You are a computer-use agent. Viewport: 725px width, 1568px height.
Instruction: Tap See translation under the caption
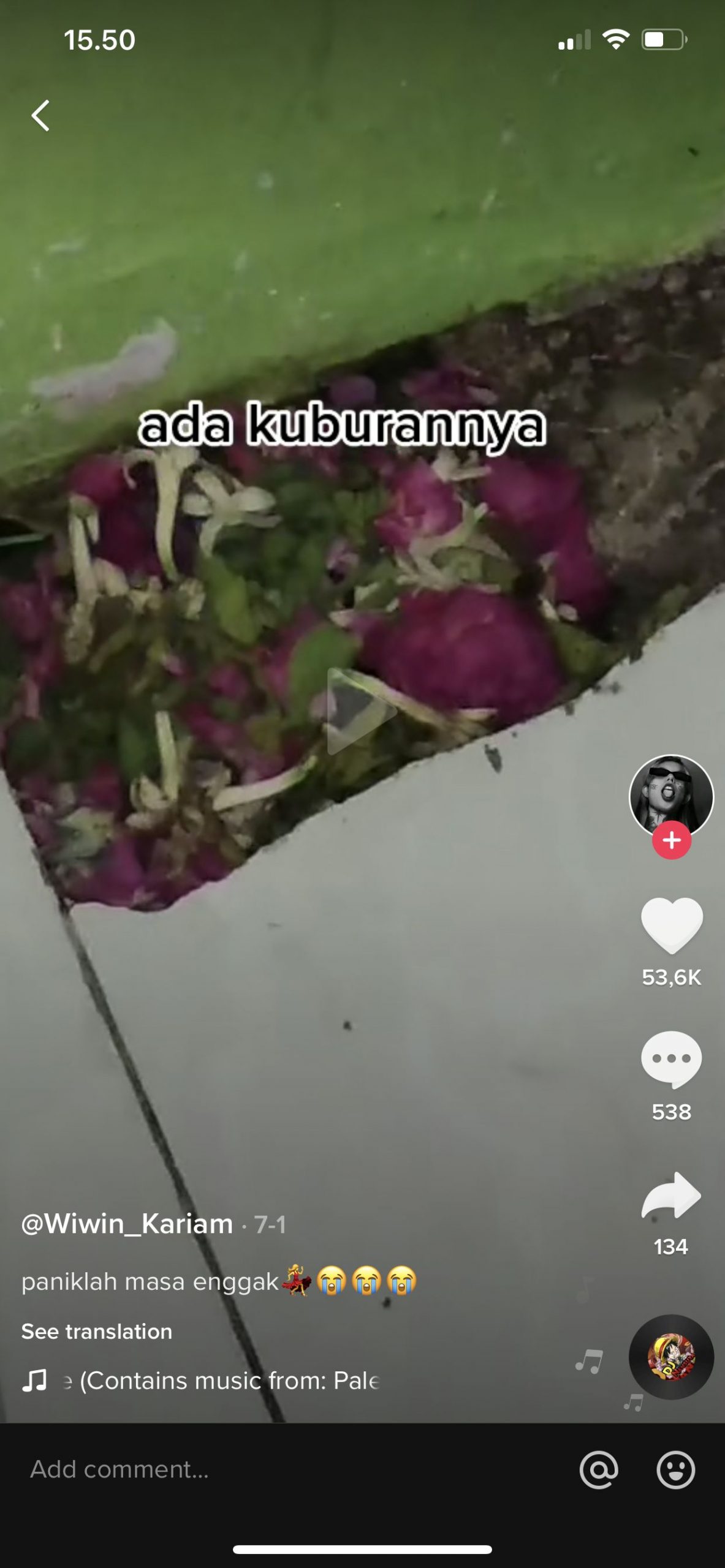(97, 1331)
